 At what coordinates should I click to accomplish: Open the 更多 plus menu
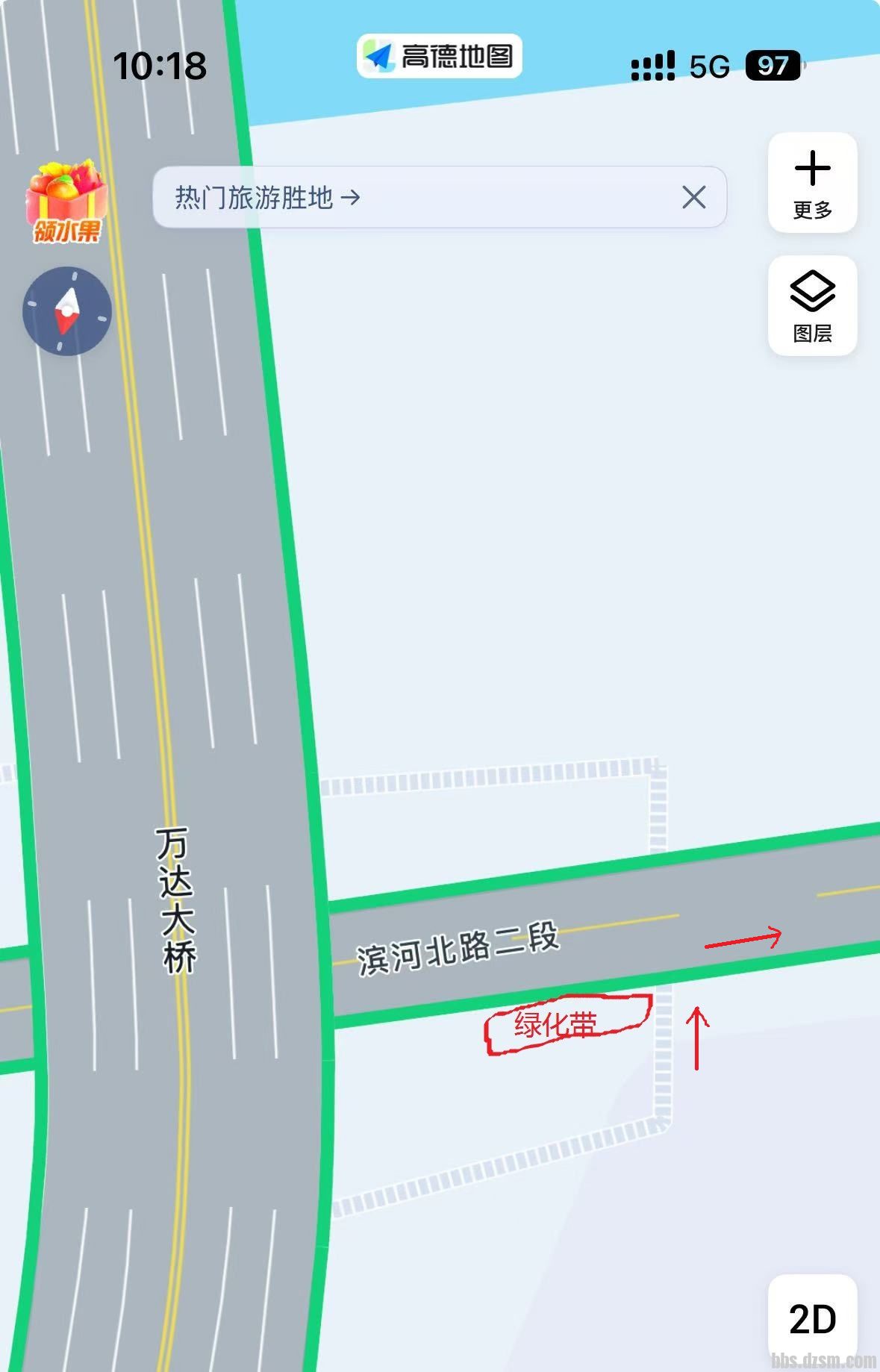point(812,183)
